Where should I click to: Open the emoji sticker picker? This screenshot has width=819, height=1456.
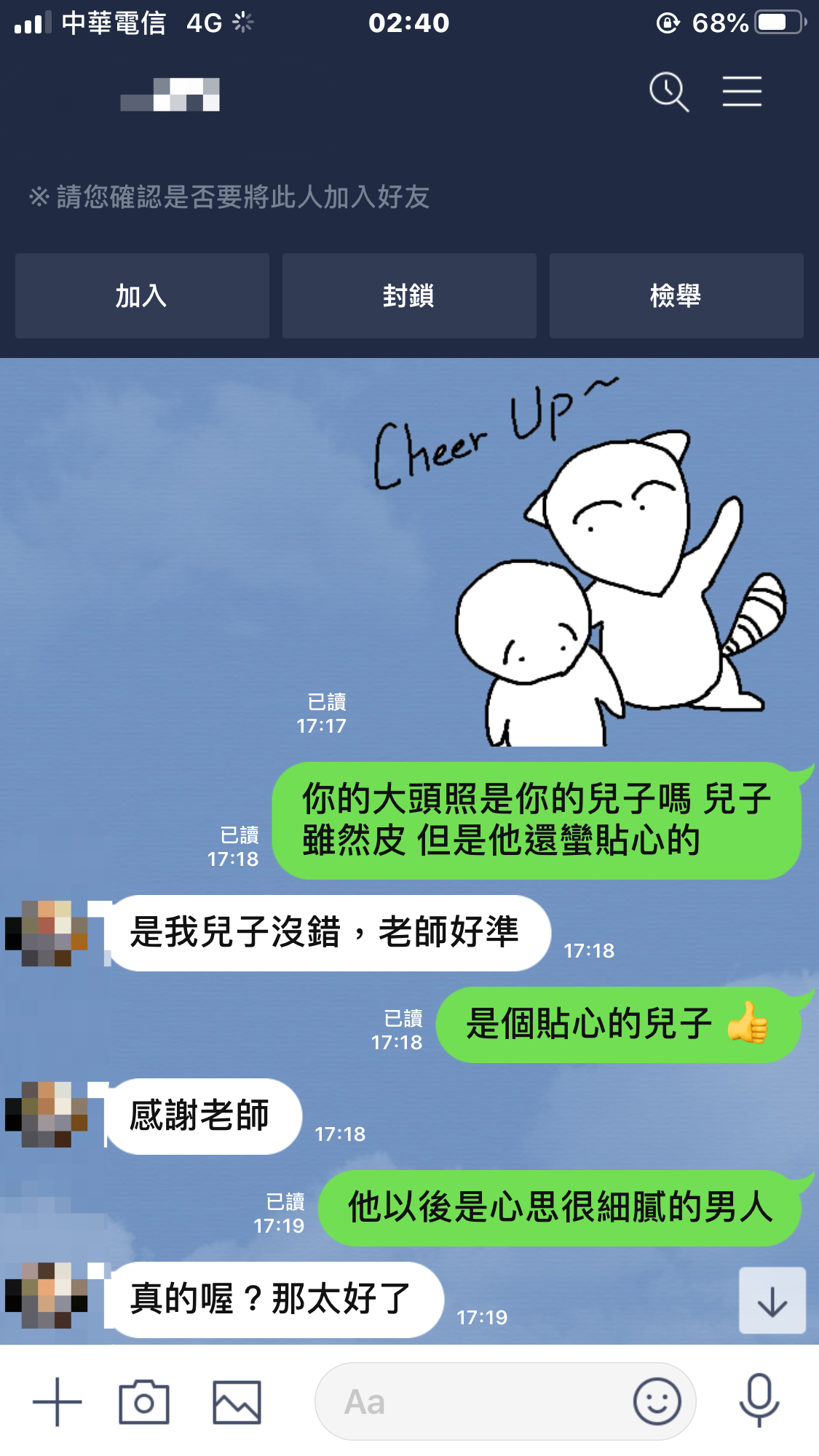(657, 1401)
